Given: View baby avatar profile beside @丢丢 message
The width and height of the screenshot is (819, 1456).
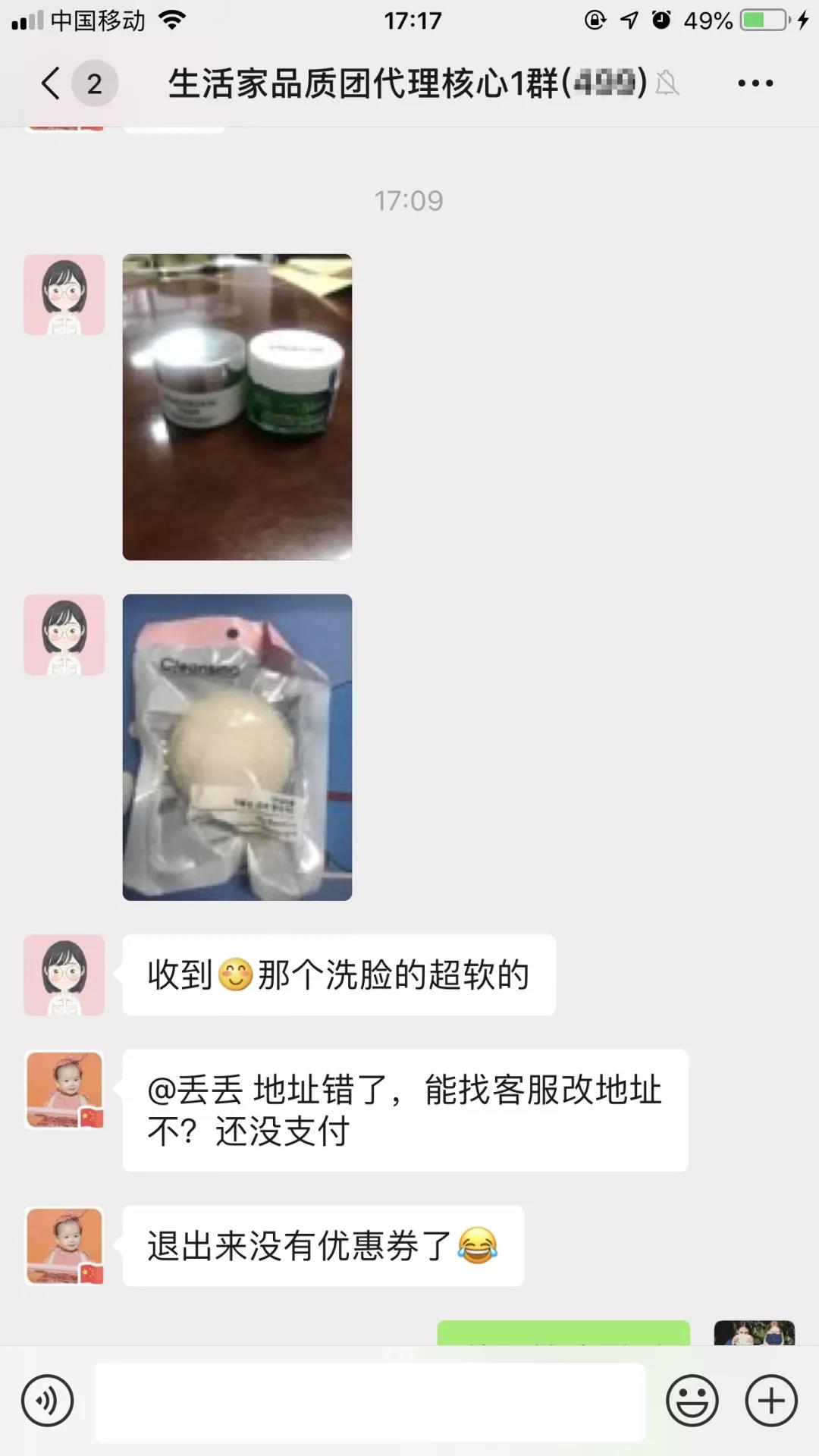Looking at the screenshot, I should click(64, 1090).
